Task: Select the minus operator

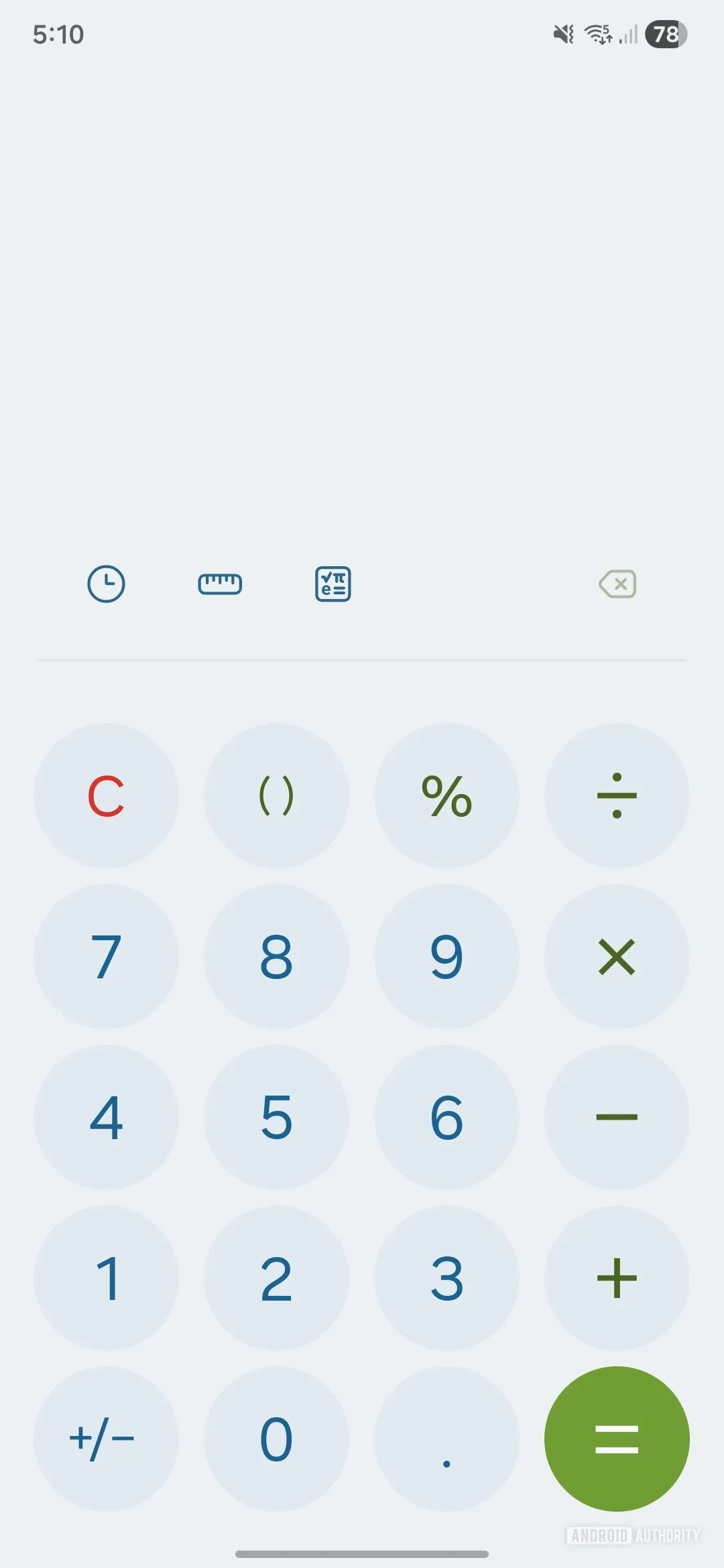Action: coord(617,1117)
